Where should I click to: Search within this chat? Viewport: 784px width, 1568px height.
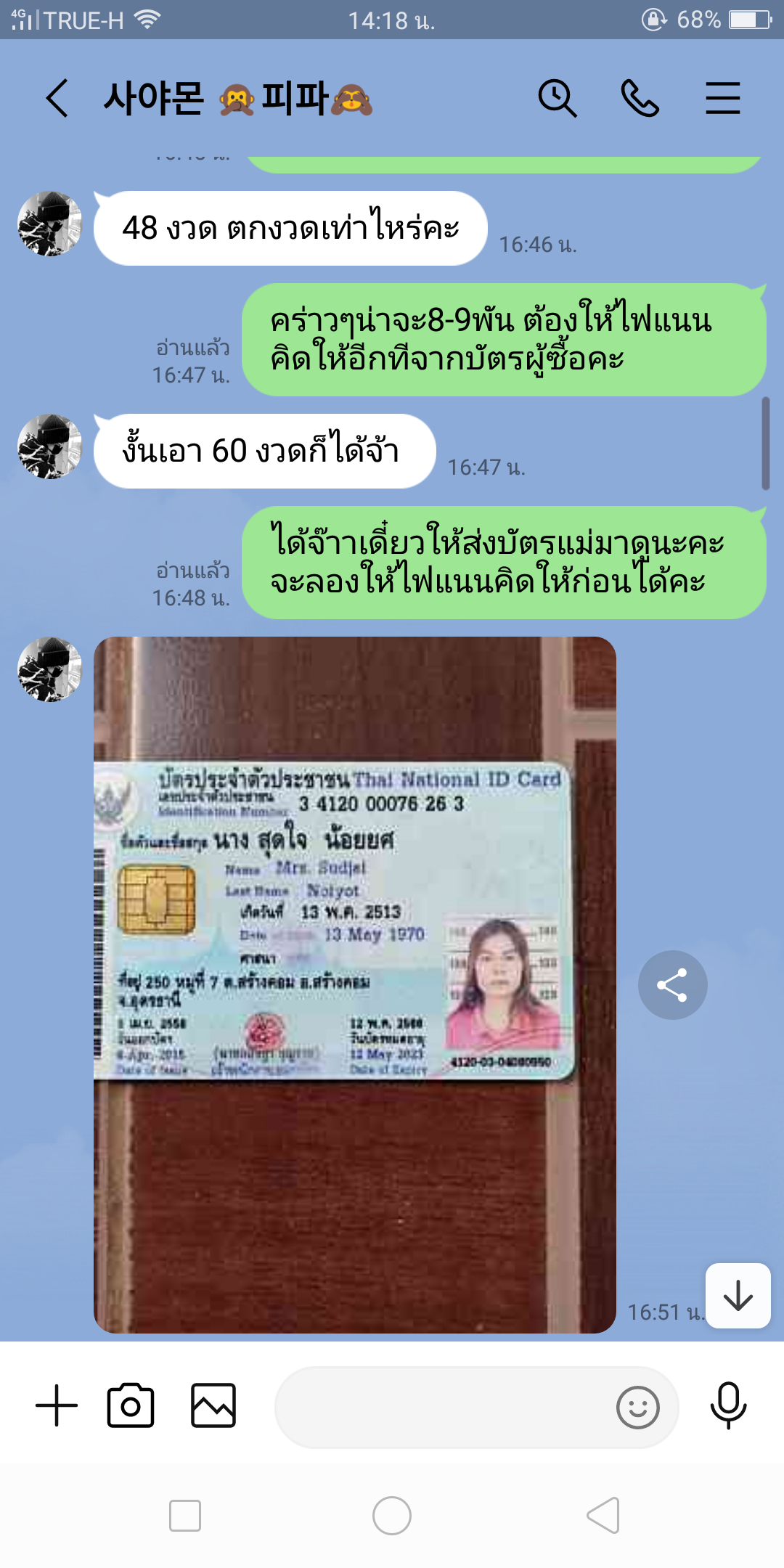pyautogui.click(x=557, y=98)
